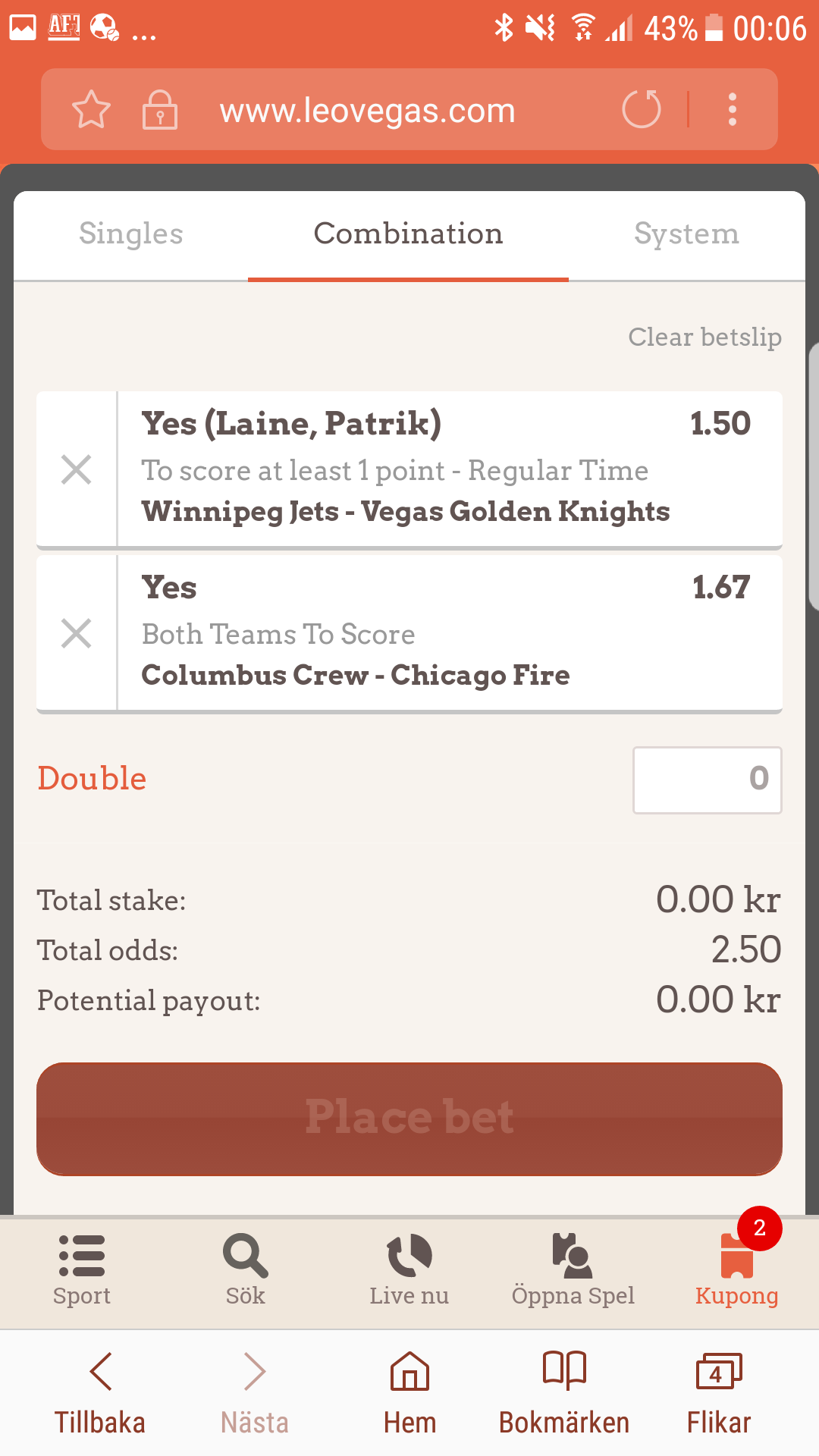This screenshot has width=819, height=1456.
Task: Tap the leovegas.com address bar
Action: click(368, 111)
